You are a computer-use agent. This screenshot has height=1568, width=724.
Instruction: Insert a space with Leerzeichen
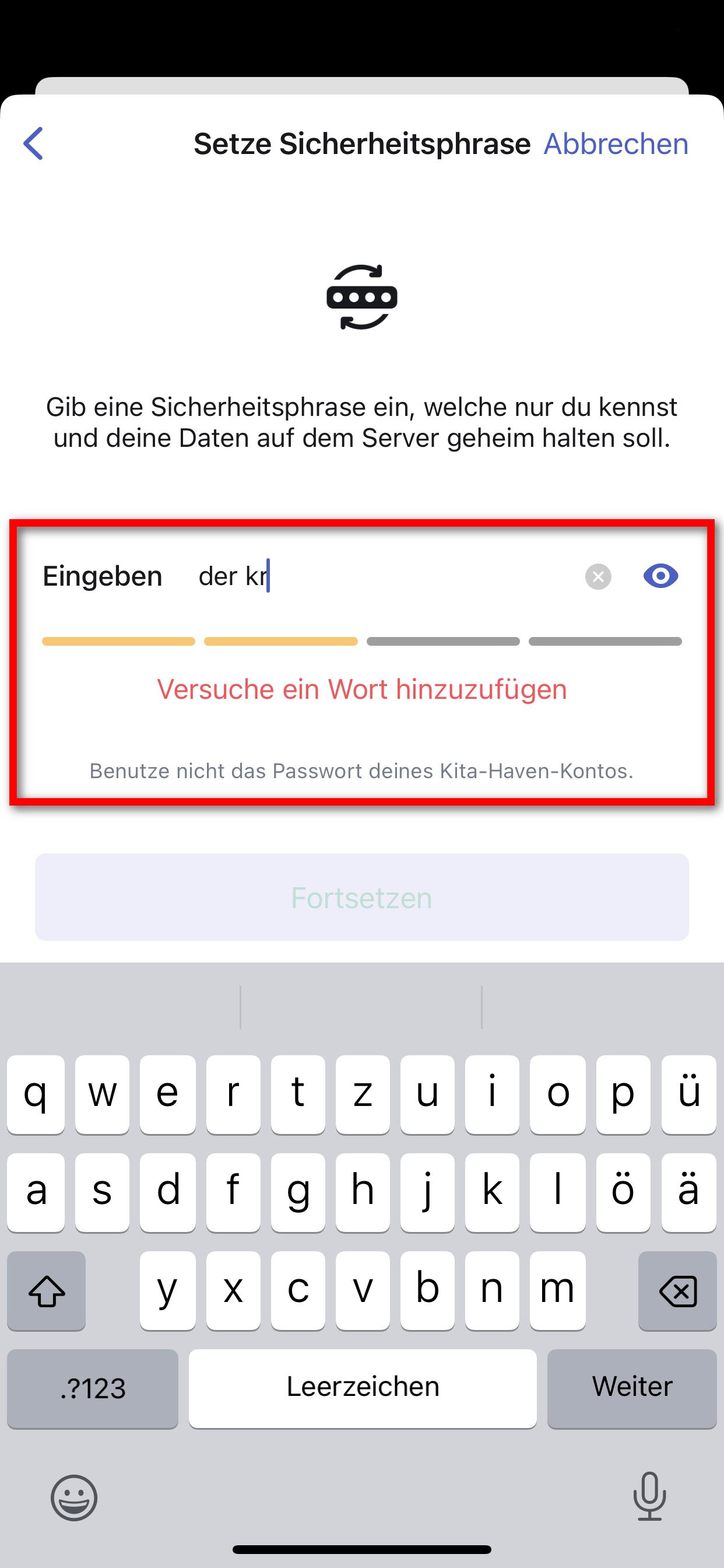[363, 1388]
